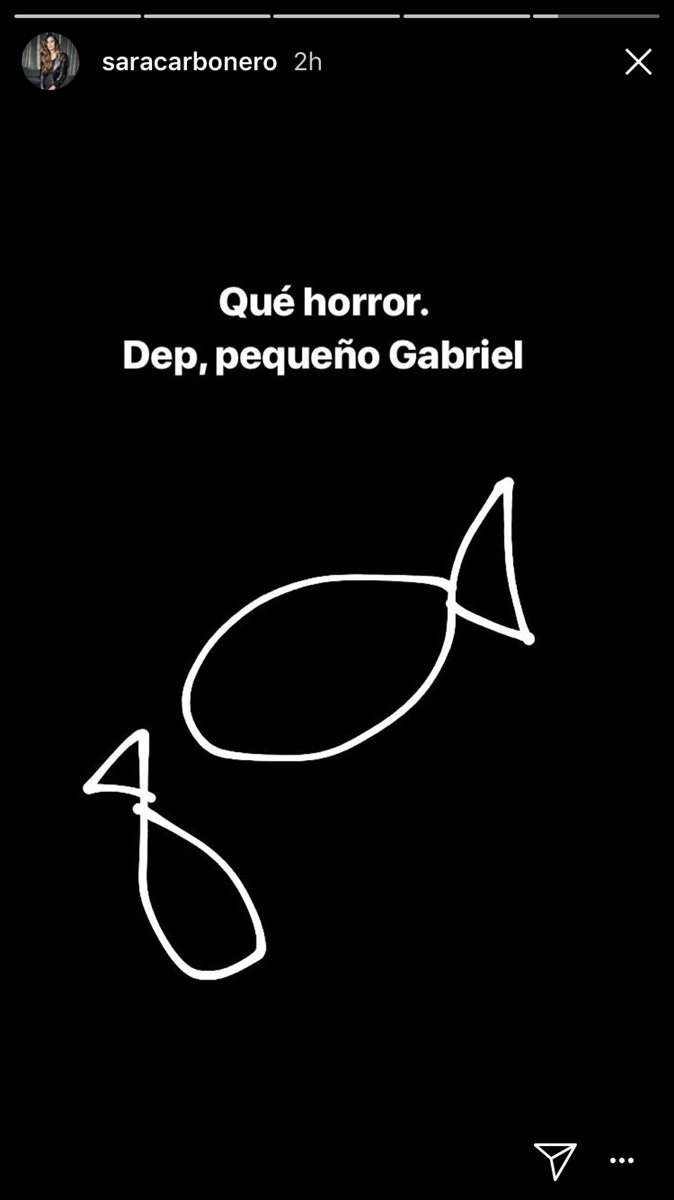Tap the saracarbonero username
This screenshot has height=1200, width=674.
[x=189, y=62]
